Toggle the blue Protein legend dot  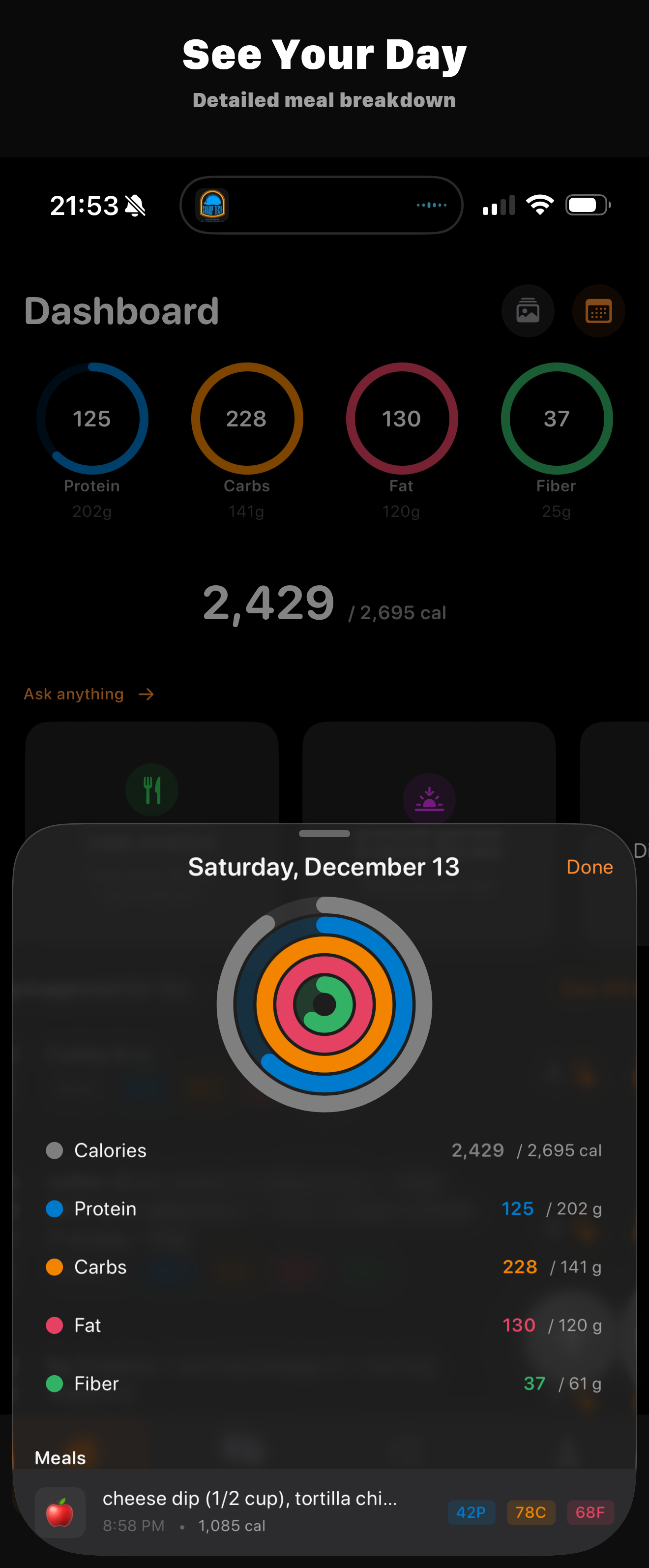55,1209
